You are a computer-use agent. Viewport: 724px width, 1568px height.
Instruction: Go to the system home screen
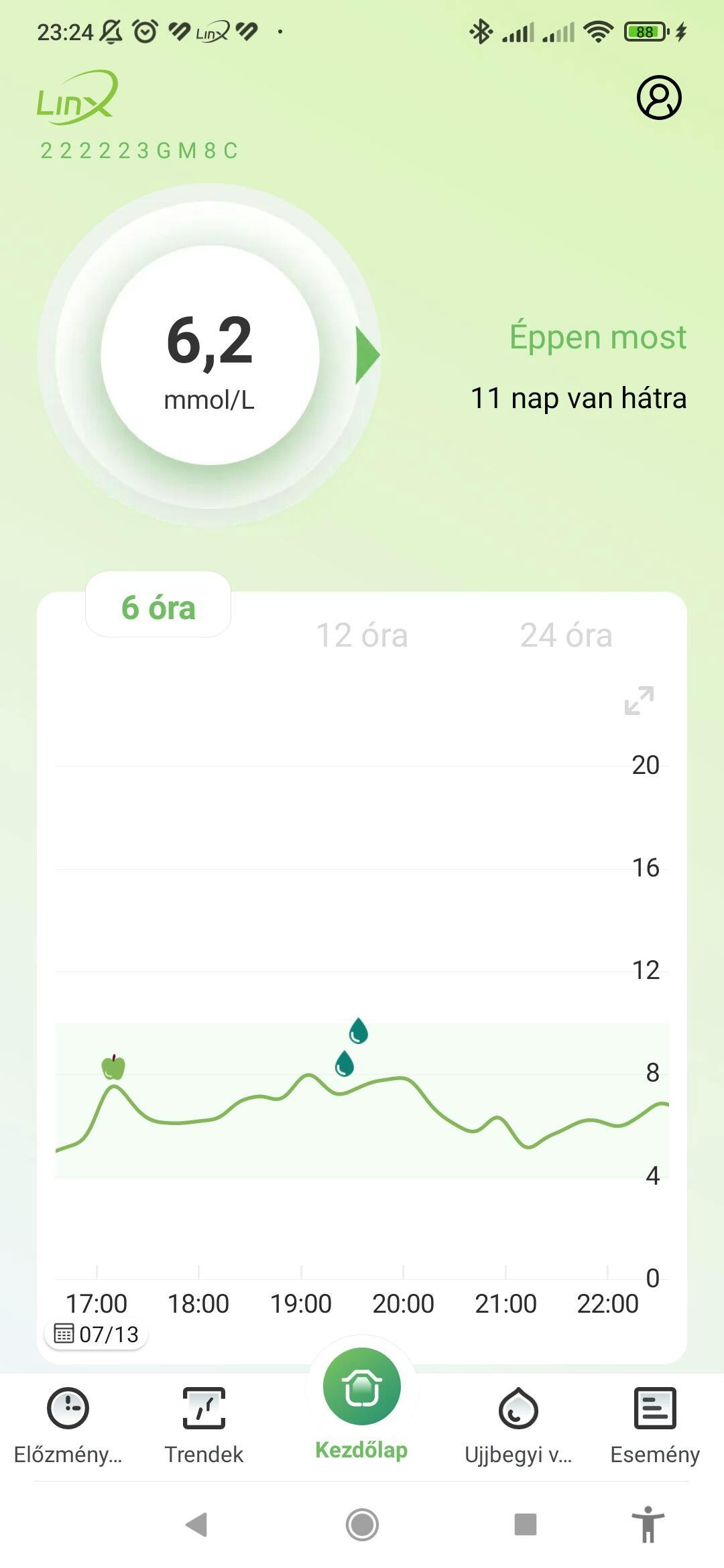pyautogui.click(x=362, y=1524)
